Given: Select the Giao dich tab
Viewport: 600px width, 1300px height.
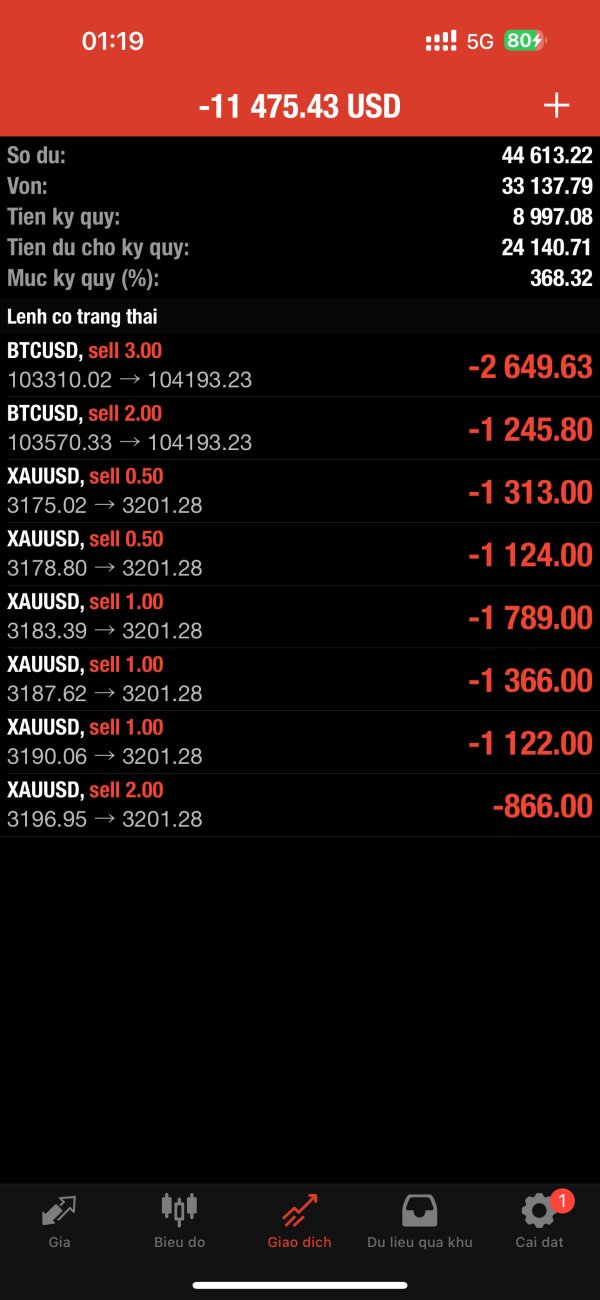Looking at the screenshot, I should [300, 1222].
